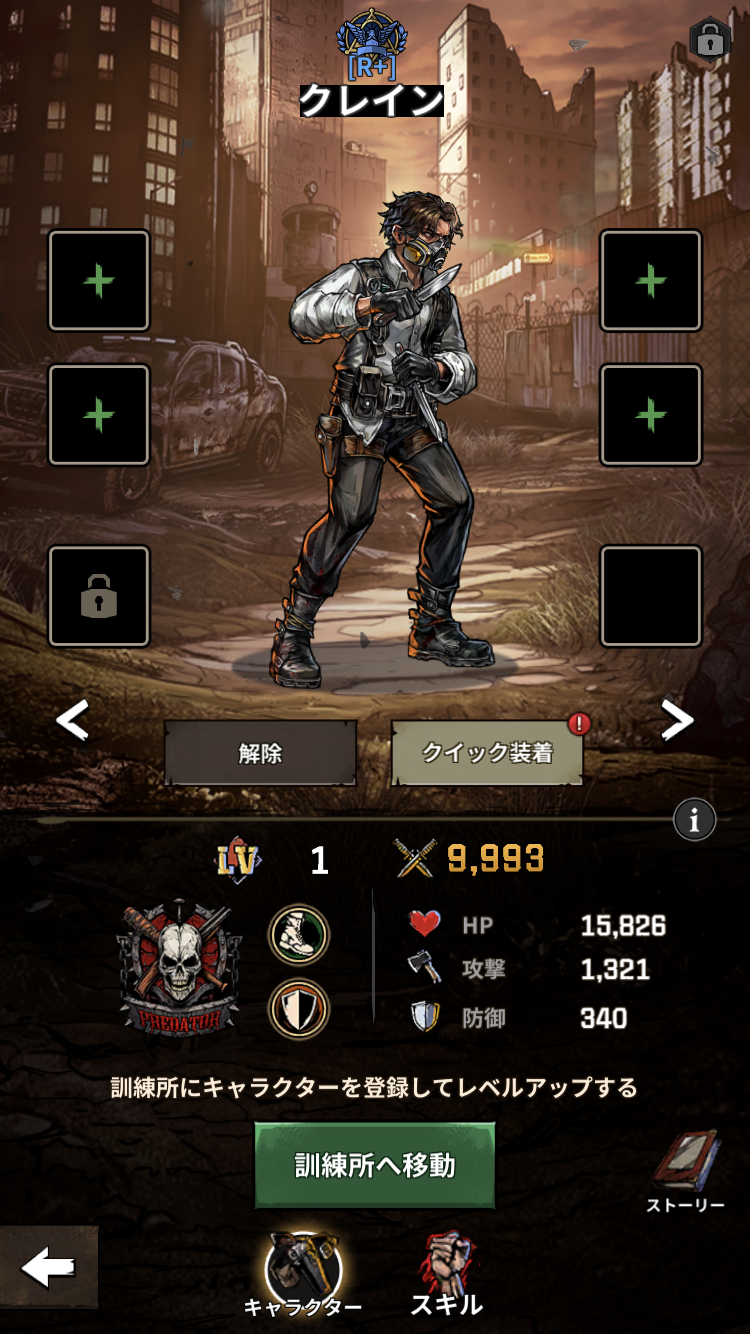
Task: Tap the hexagonal lock icon
Action: (708, 41)
